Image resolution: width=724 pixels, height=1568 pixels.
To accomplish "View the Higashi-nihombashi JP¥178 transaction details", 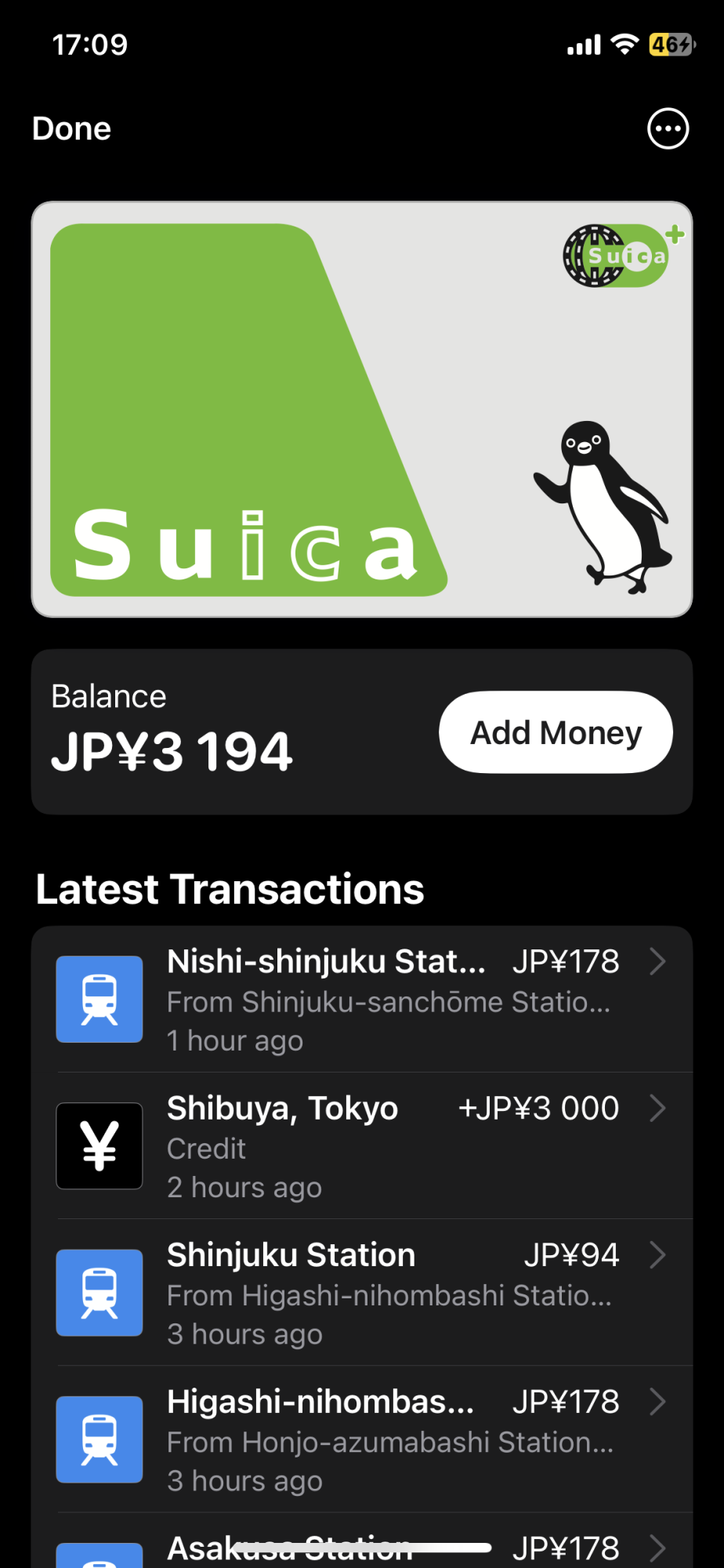I will [x=362, y=1439].
